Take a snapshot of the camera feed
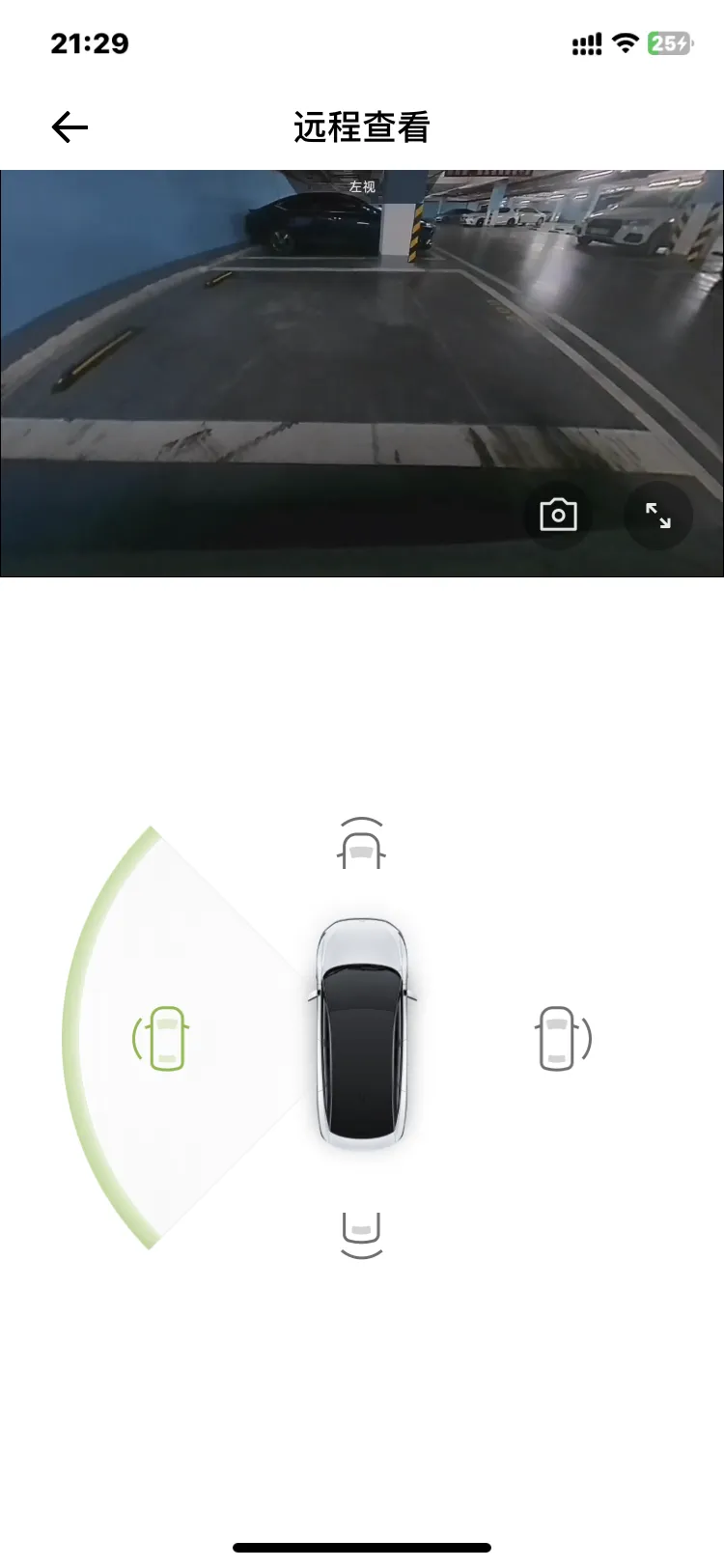The width and height of the screenshot is (724, 1568). 558,516
